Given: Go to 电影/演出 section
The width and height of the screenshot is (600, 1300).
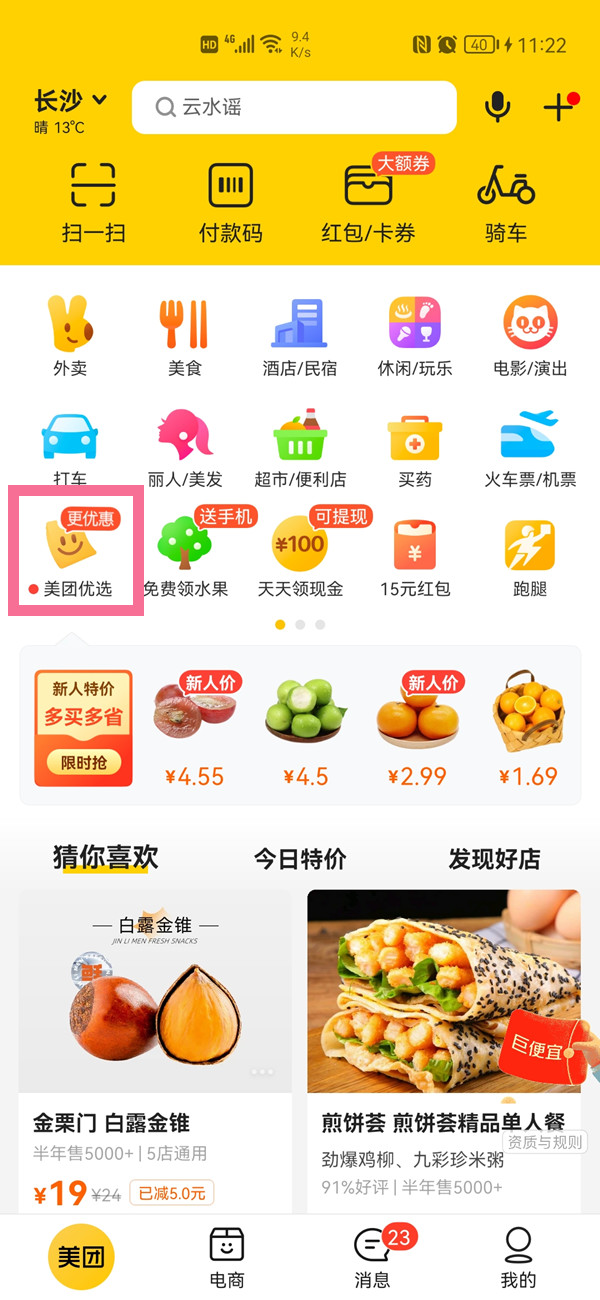Looking at the screenshot, I should pyautogui.click(x=530, y=335).
